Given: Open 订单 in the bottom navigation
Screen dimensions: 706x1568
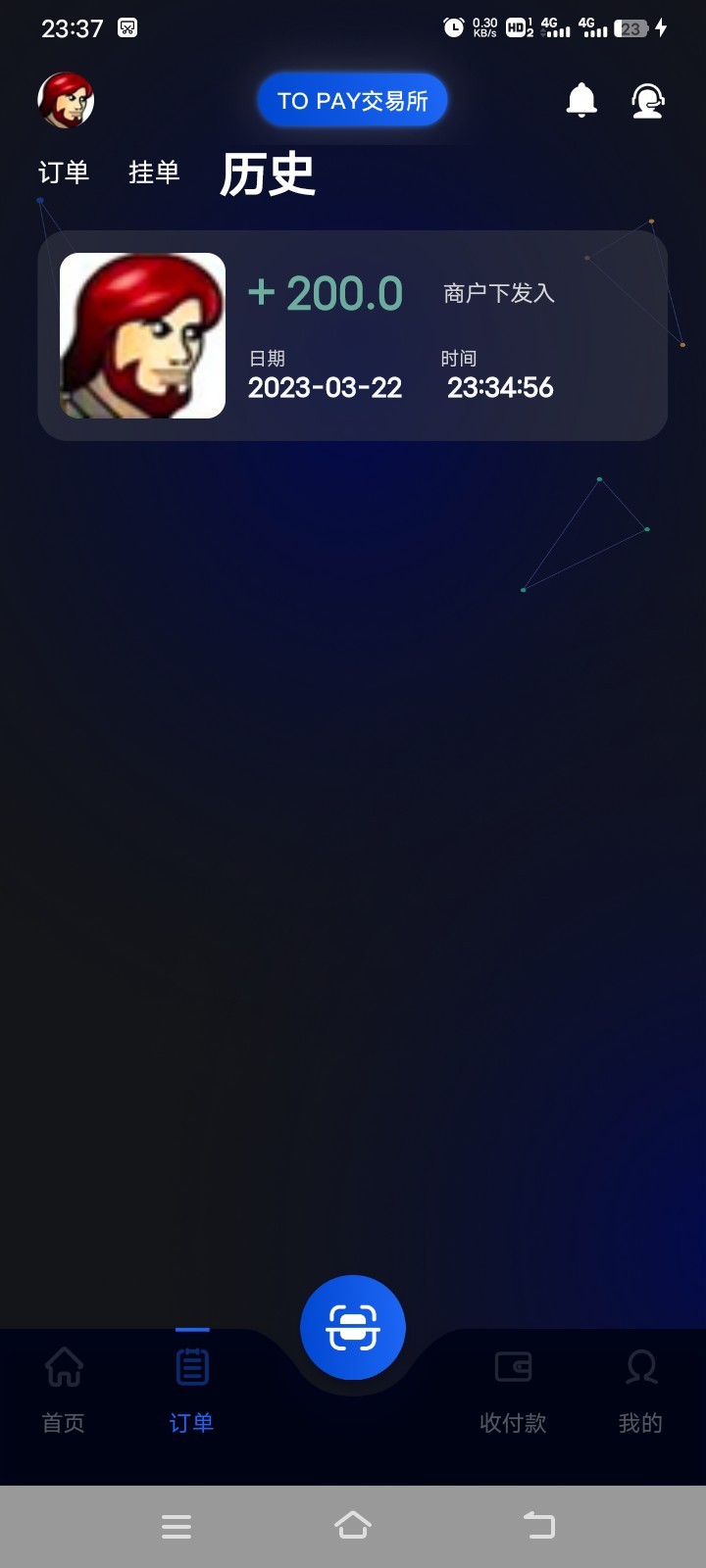Looking at the screenshot, I should 191,1388.
